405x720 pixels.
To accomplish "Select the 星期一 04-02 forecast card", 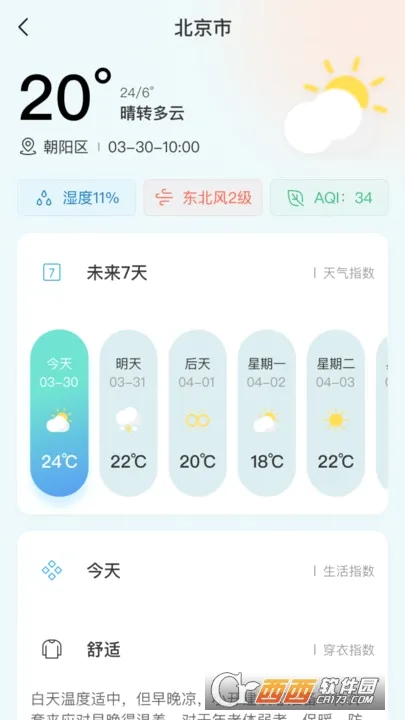I will pos(267,413).
